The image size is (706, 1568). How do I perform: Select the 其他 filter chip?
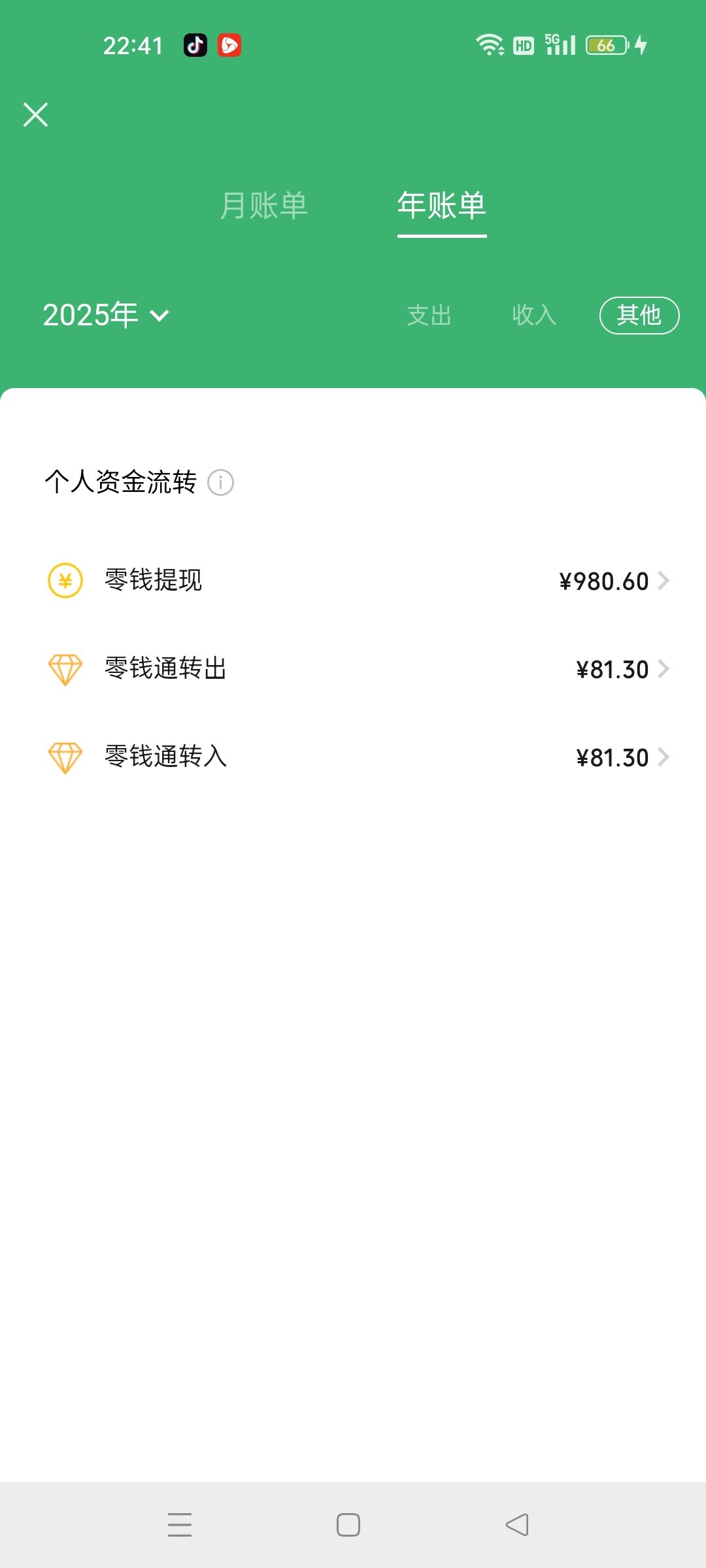click(x=639, y=315)
